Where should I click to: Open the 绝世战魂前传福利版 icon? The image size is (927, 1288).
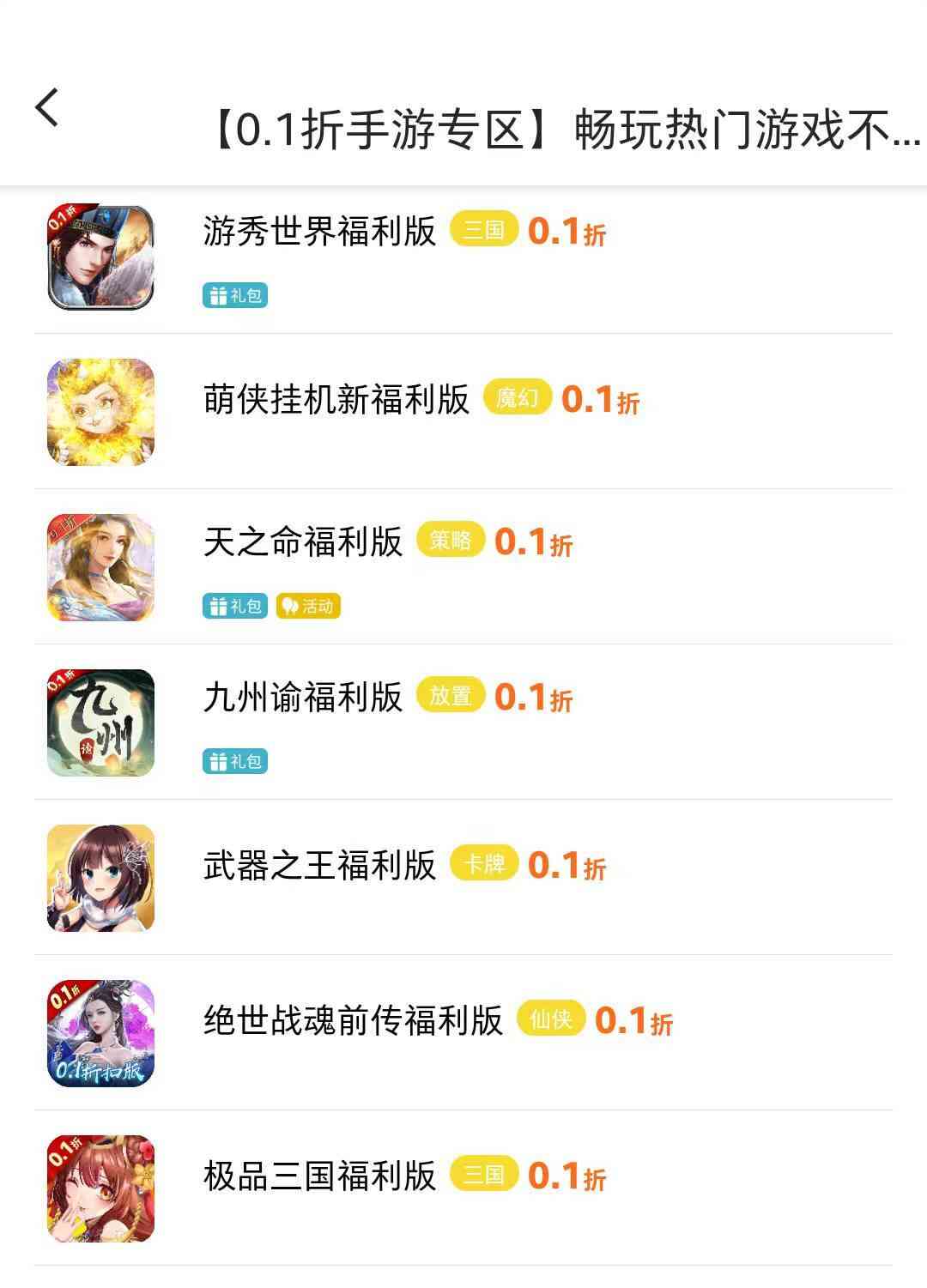click(x=100, y=1031)
